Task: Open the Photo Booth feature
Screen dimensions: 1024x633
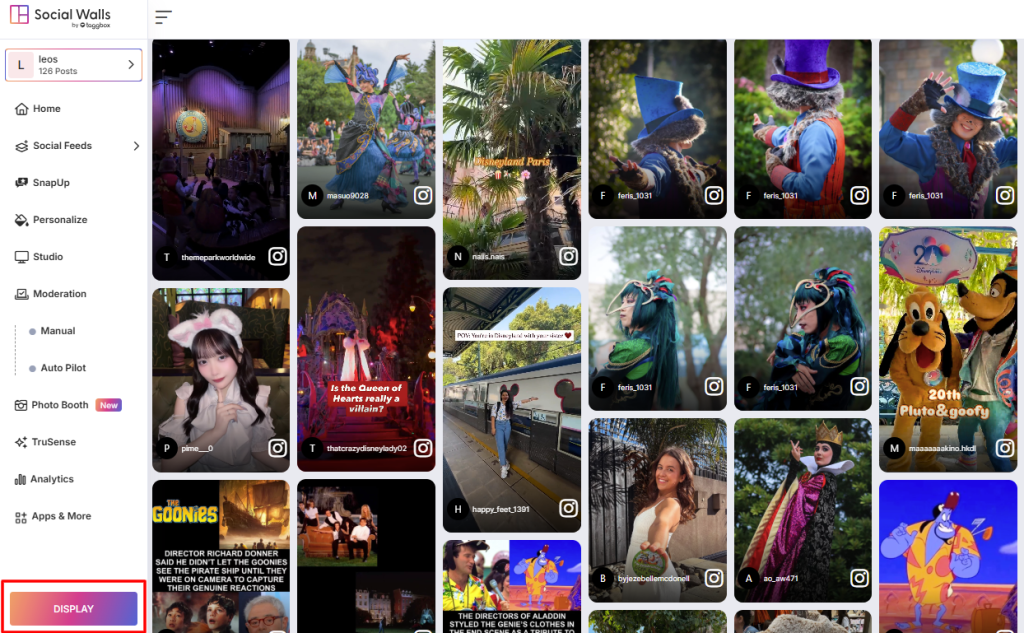Action: (x=60, y=405)
